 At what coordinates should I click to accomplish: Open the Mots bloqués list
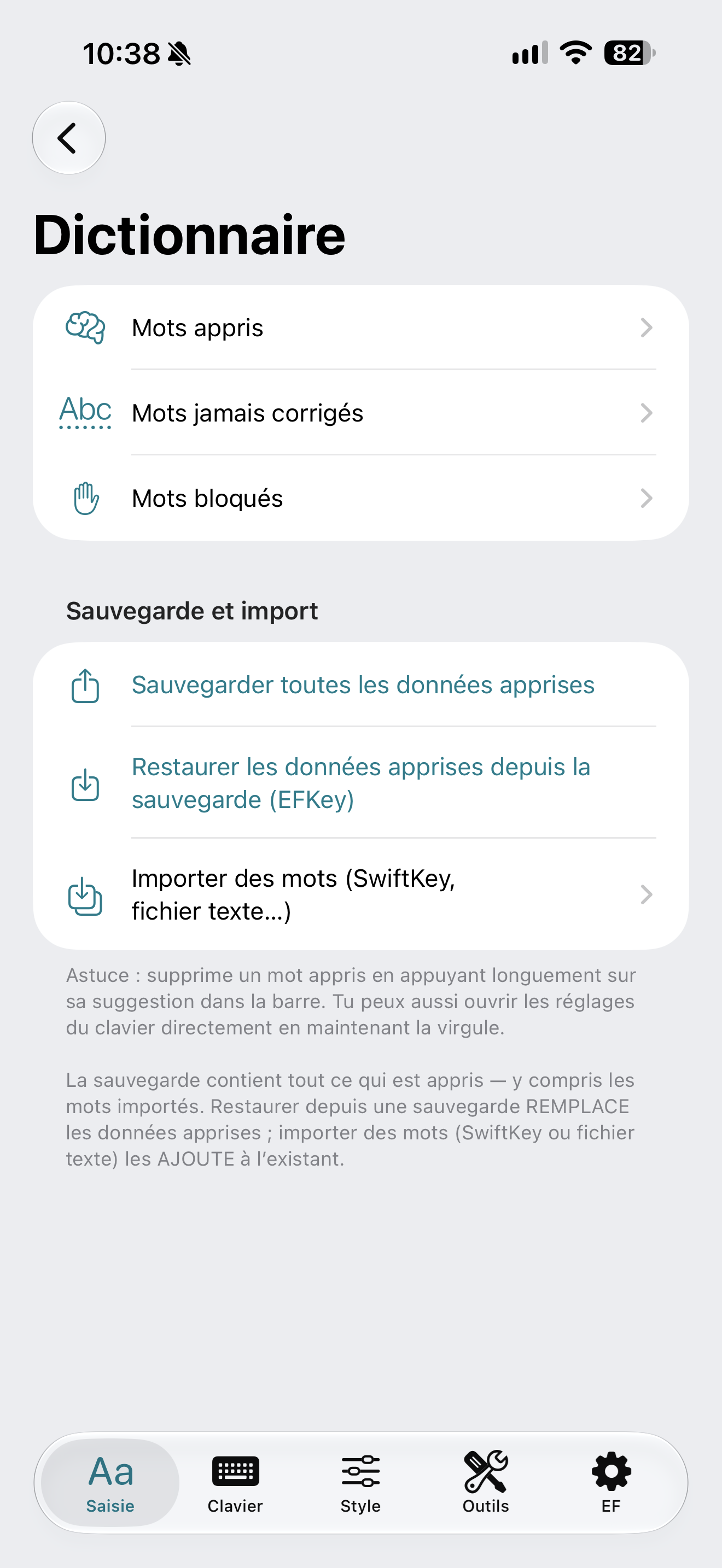(361, 498)
